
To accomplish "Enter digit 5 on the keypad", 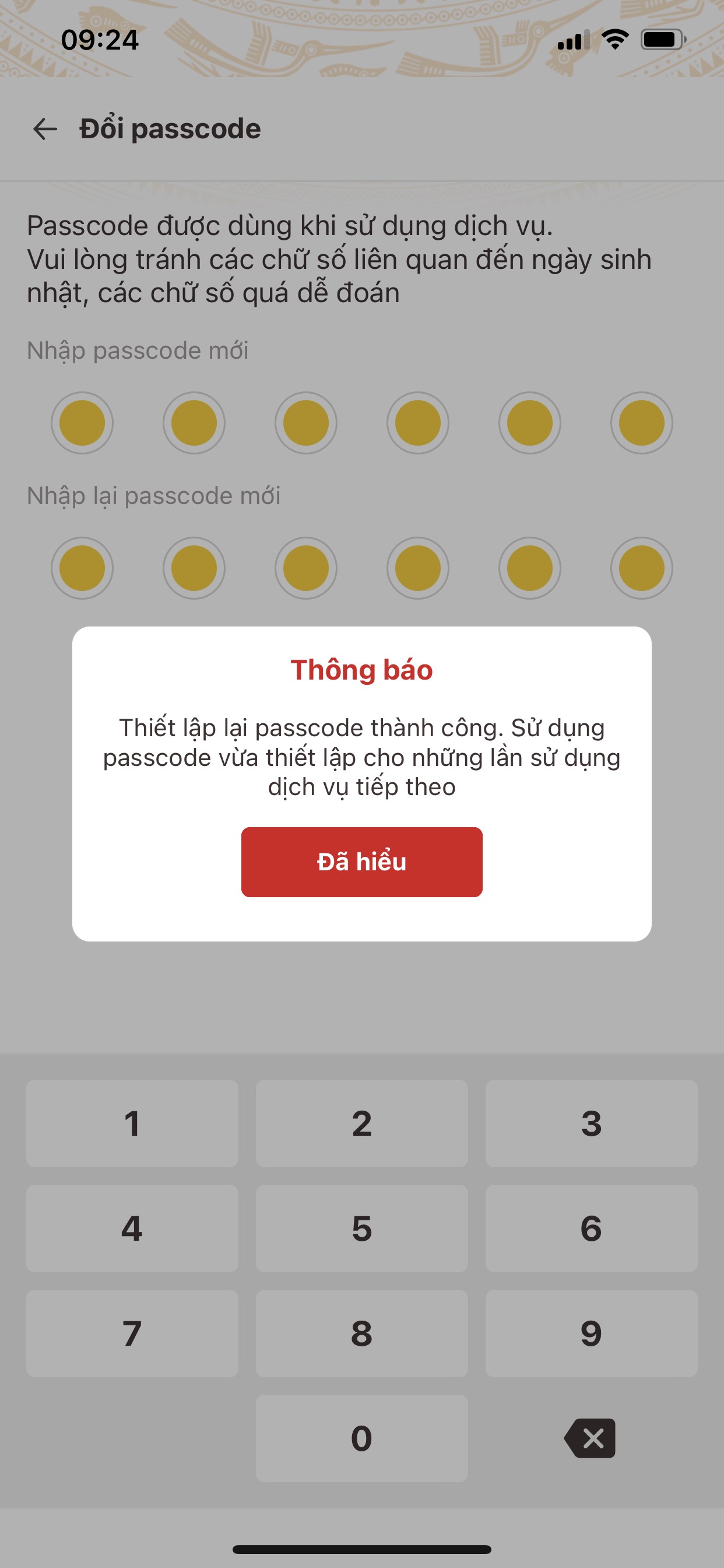I will (x=361, y=1228).
